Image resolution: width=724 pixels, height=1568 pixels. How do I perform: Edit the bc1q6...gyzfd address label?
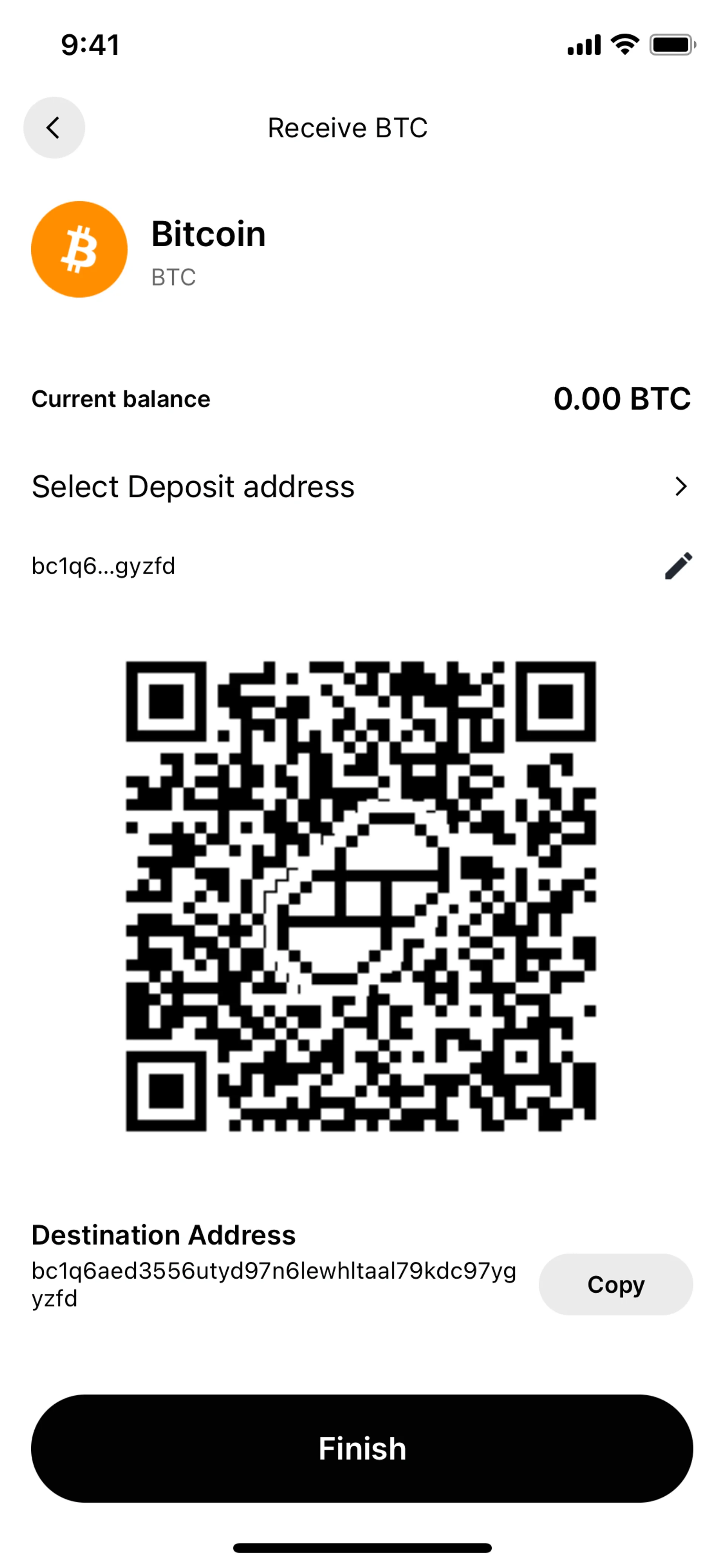click(678, 565)
